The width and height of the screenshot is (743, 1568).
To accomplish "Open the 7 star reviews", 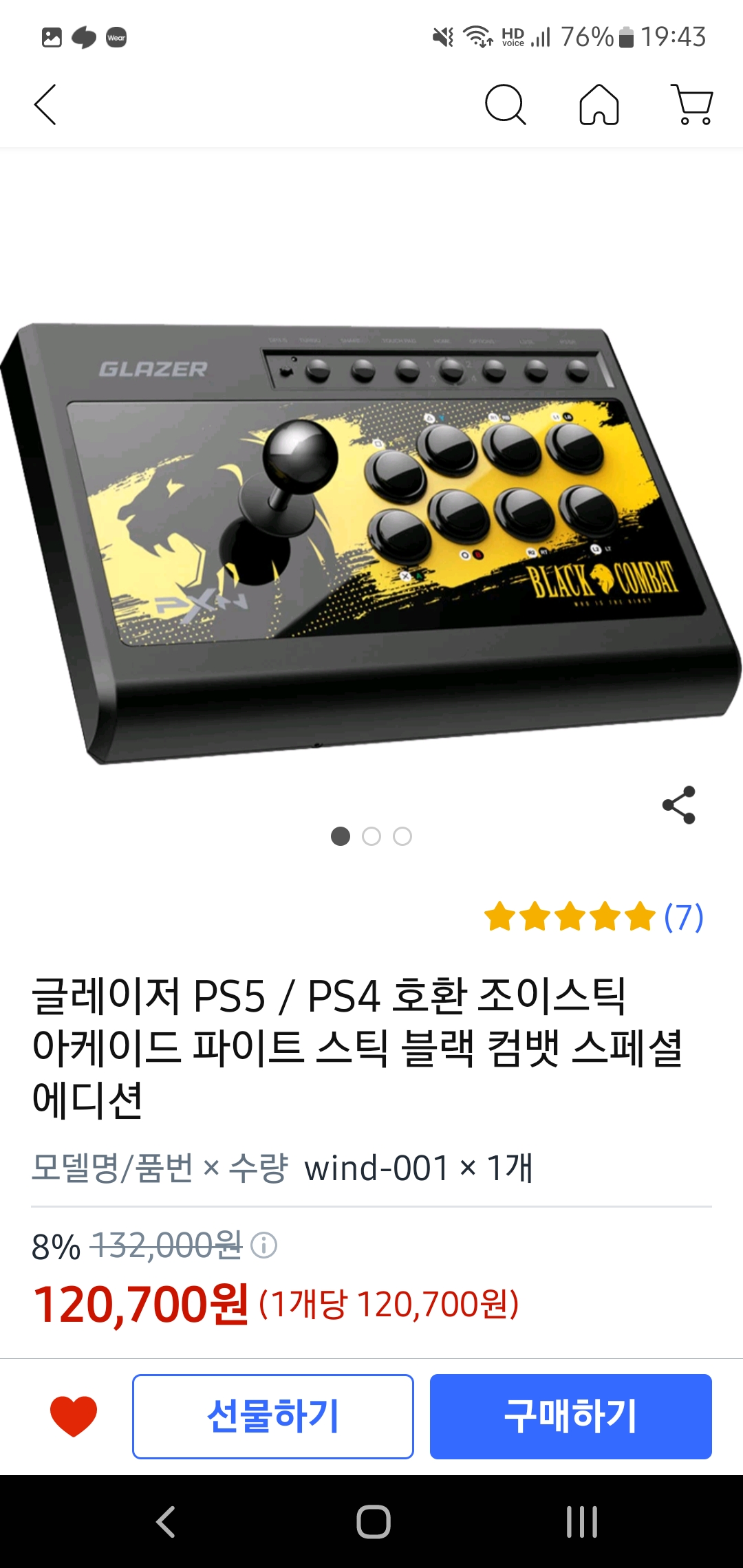I will click(x=594, y=917).
